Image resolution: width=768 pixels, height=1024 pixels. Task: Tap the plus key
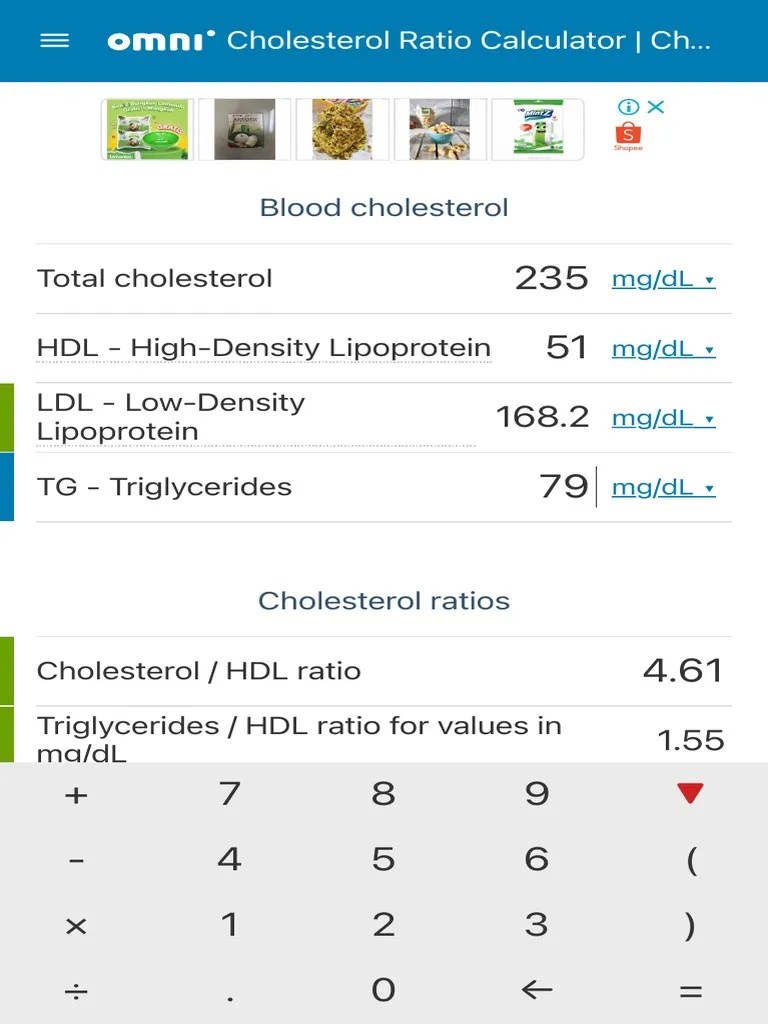coord(76,794)
